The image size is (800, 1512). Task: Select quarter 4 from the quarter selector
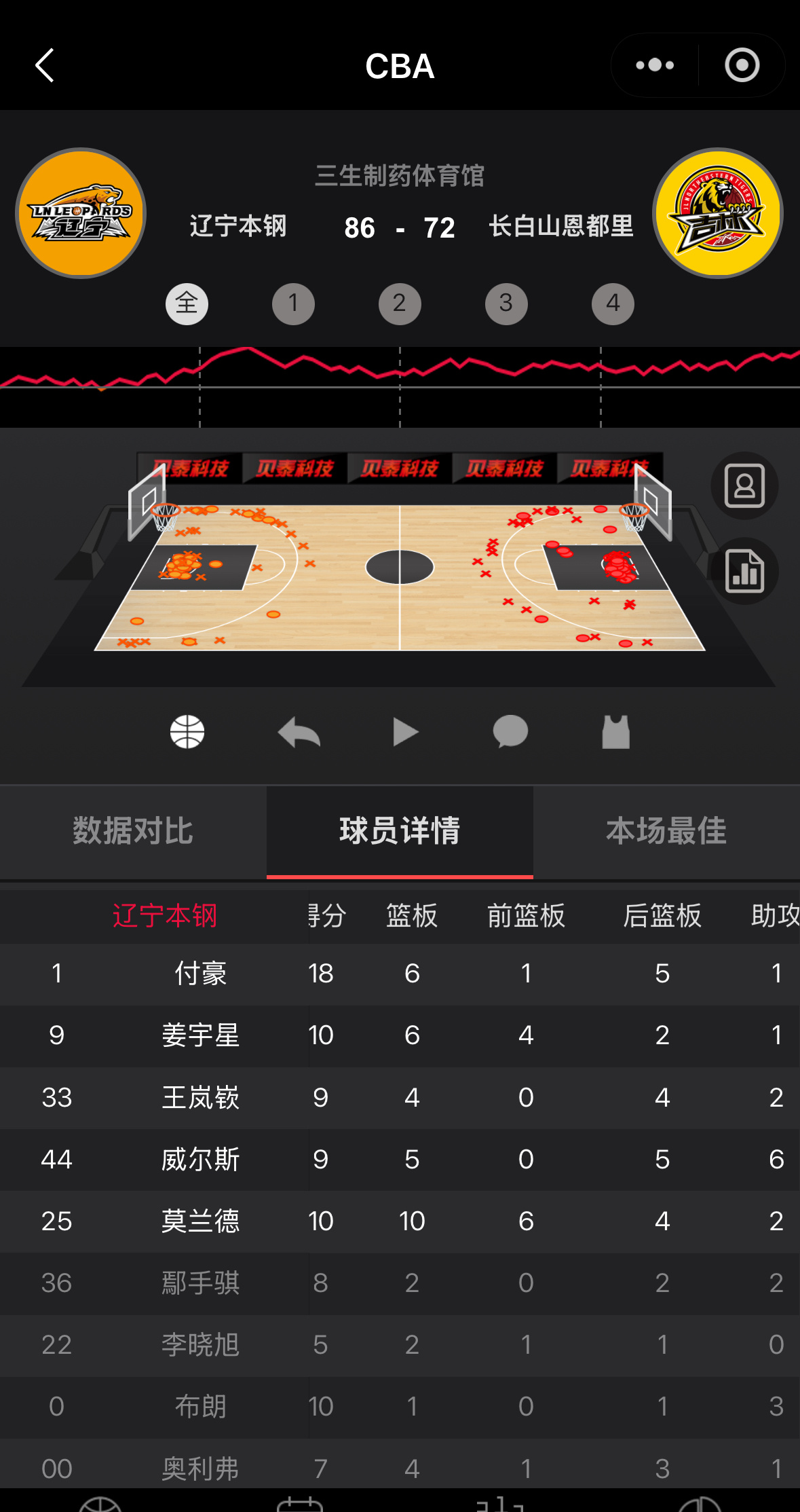(x=613, y=303)
